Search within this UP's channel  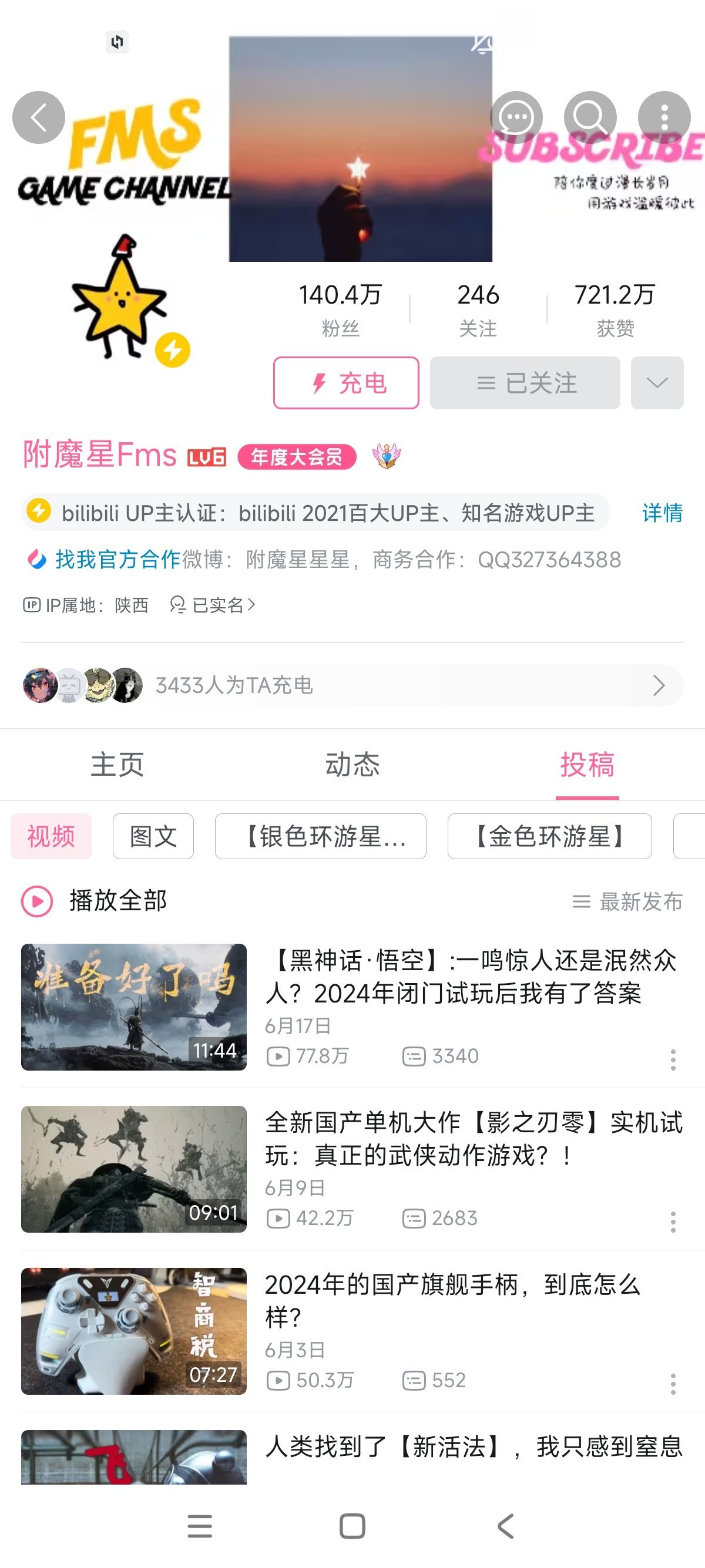click(x=590, y=117)
